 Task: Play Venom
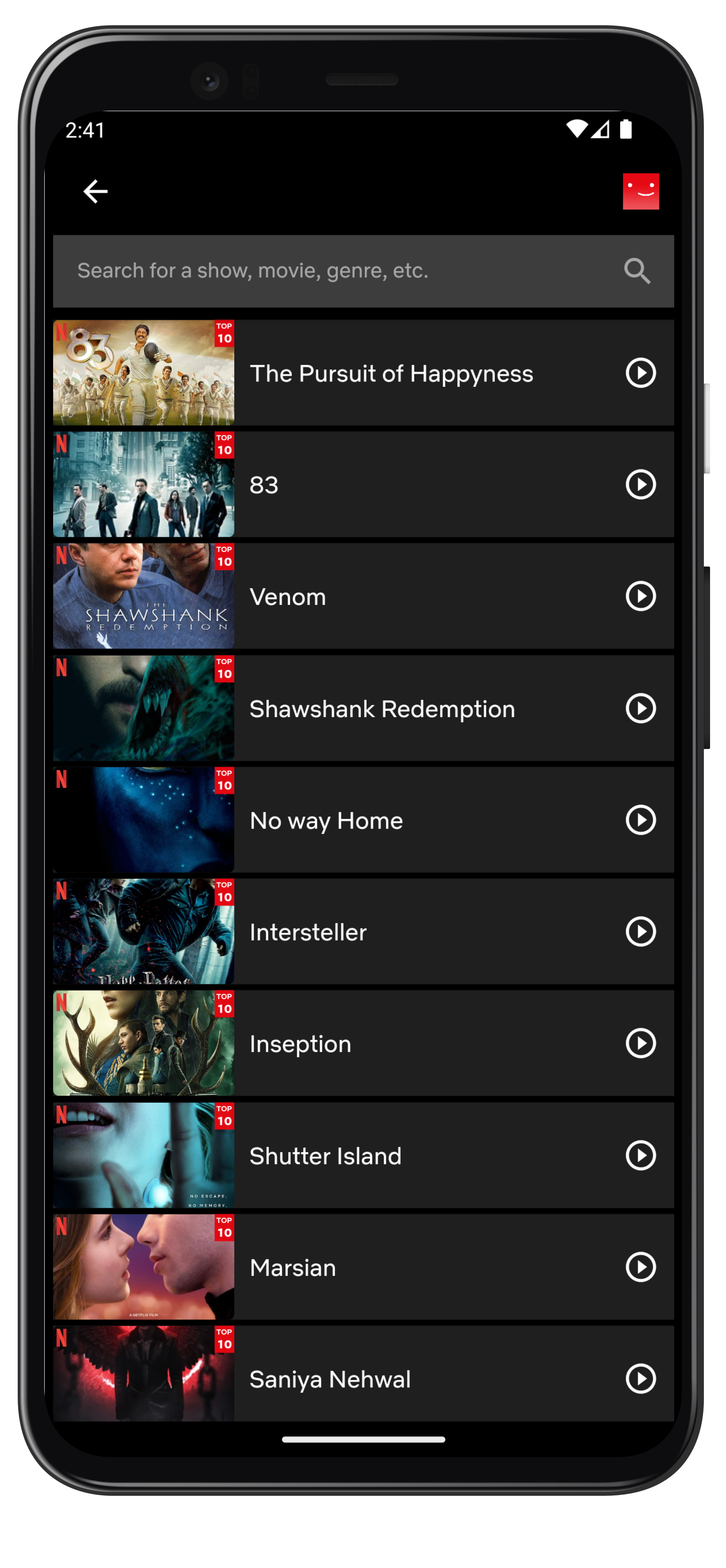640,596
